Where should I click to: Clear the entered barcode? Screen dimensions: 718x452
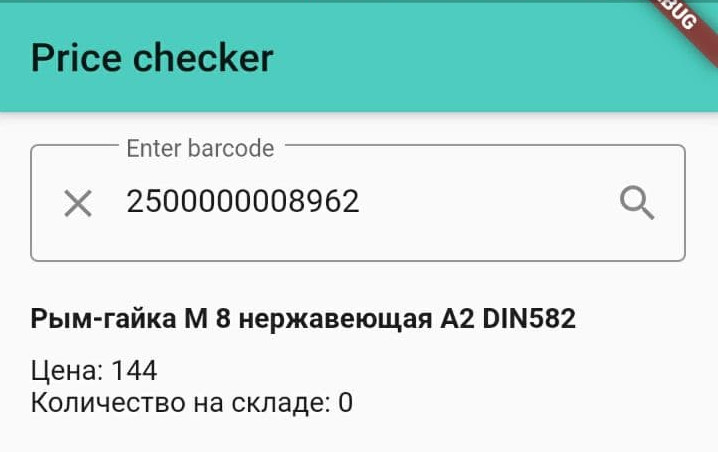(78, 204)
